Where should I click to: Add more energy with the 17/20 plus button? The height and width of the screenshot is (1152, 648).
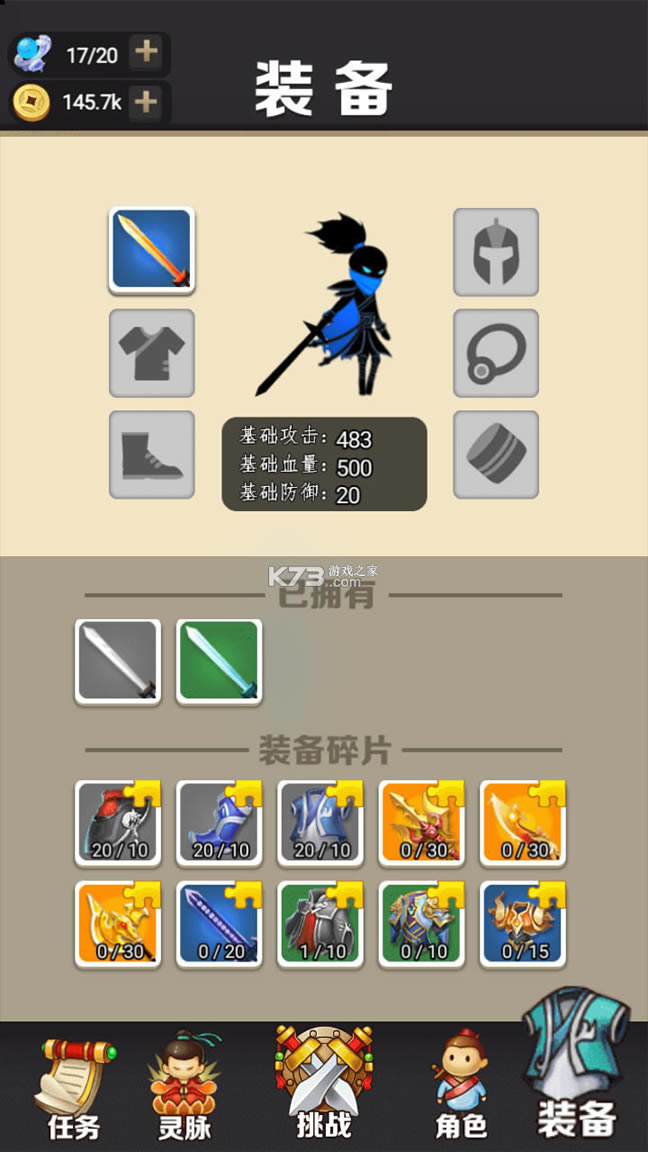(x=146, y=53)
